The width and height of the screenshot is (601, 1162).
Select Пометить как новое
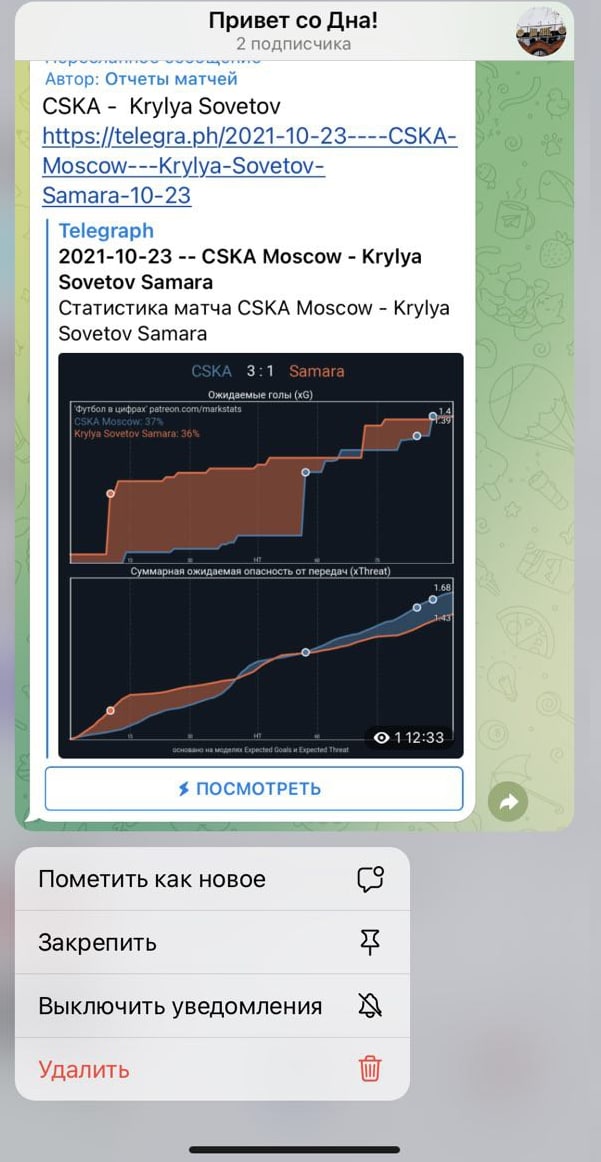pyautogui.click(x=212, y=879)
